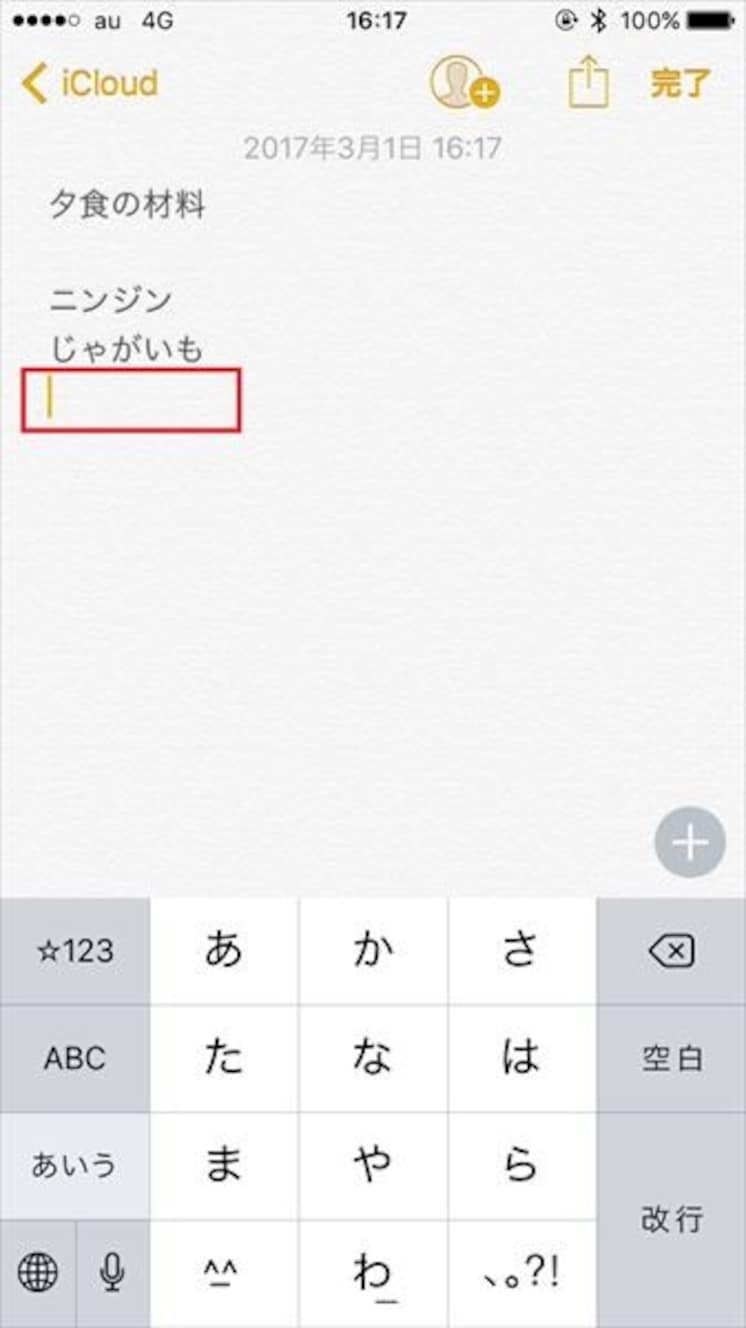Switch keyboard to ABC letters
This screenshot has width=746, height=1328.
click(75, 1058)
